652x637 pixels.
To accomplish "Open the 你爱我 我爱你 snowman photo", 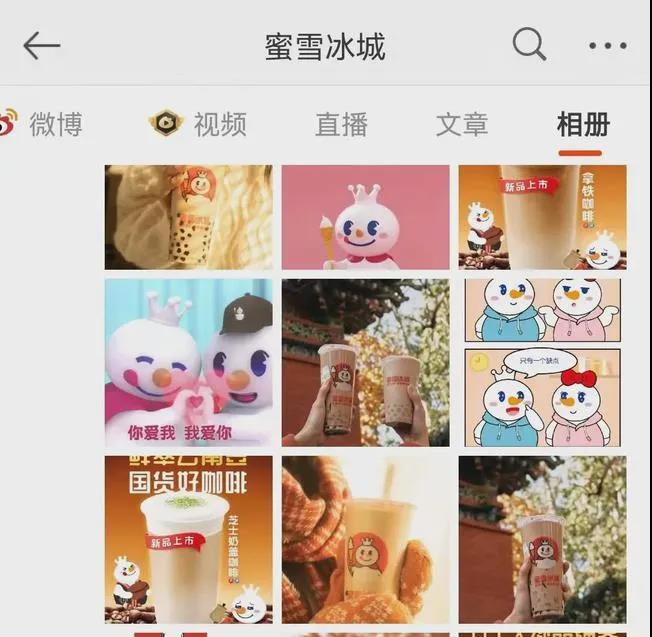I will coord(188,362).
